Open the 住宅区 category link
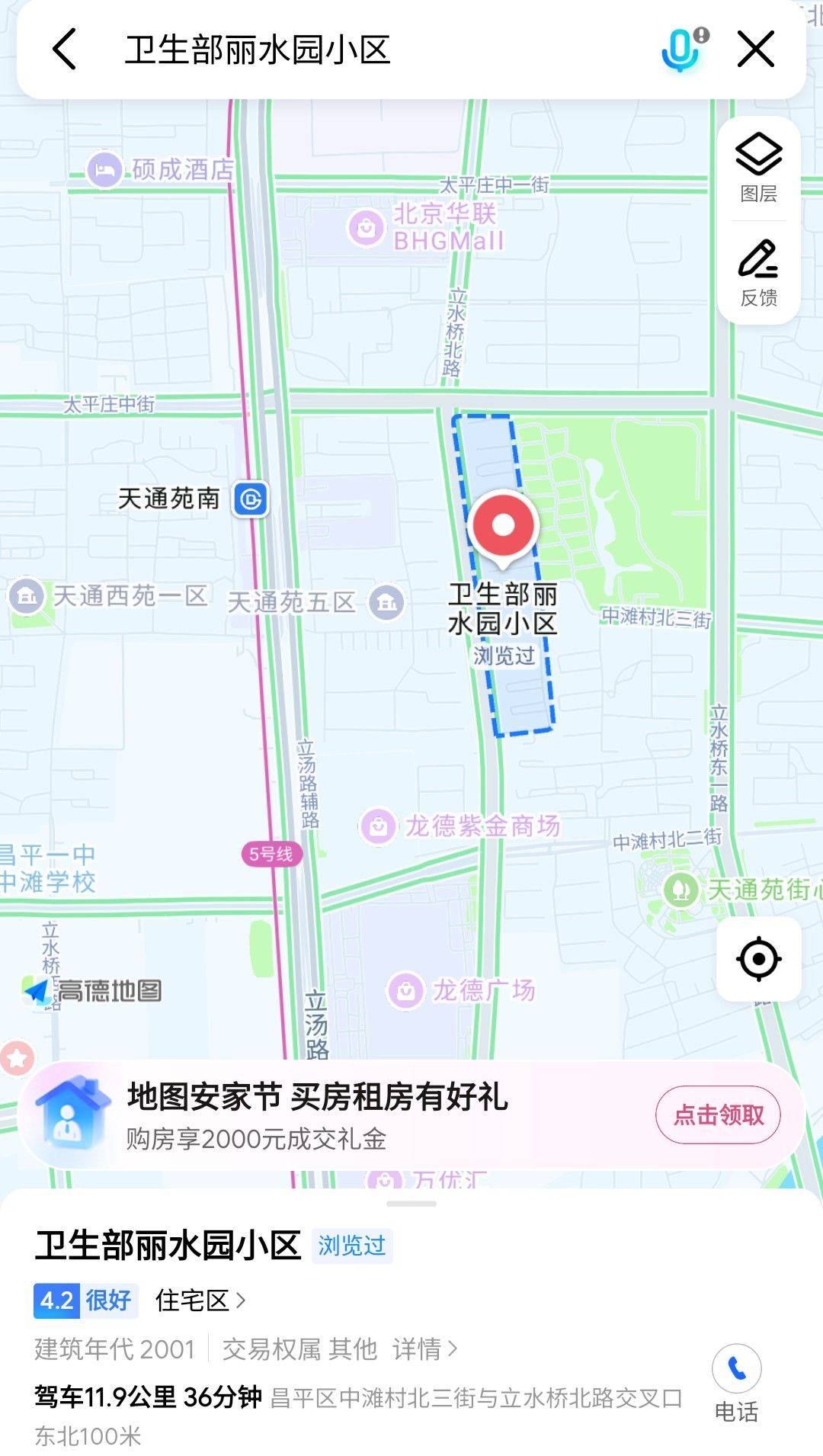Viewport: 823px width, 1456px height. click(200, 1300)
